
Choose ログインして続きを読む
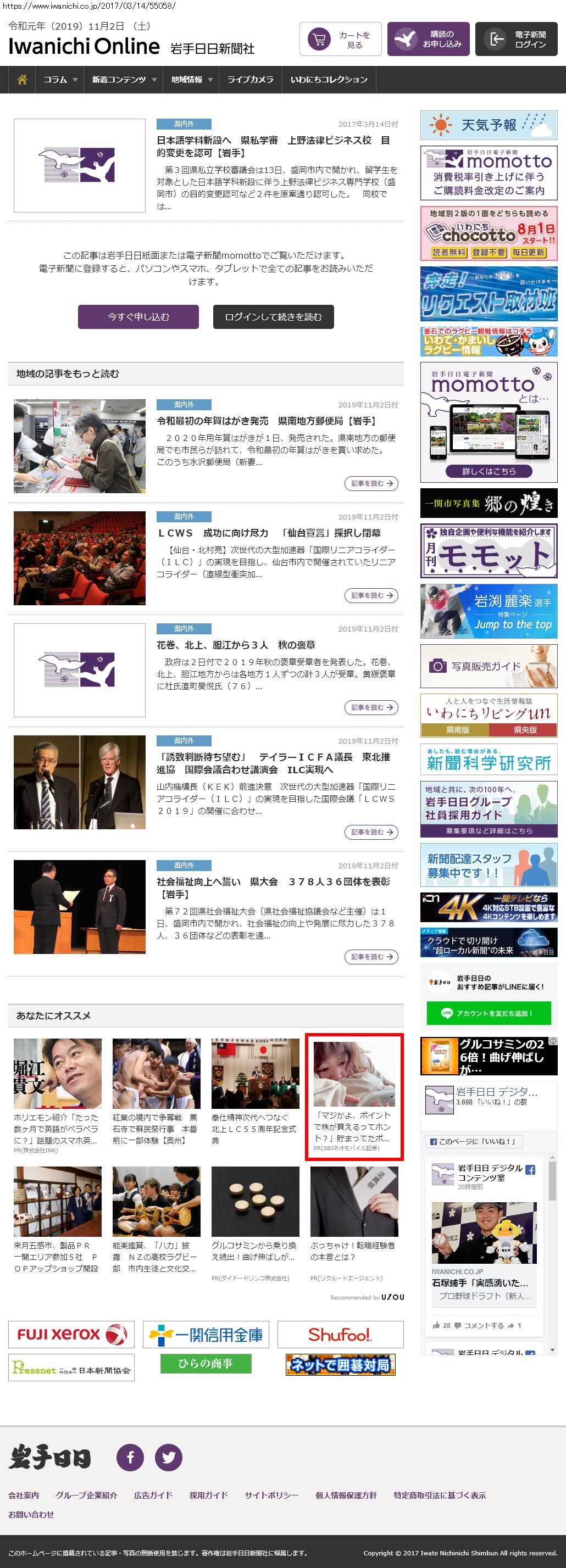tap(273, 316)
